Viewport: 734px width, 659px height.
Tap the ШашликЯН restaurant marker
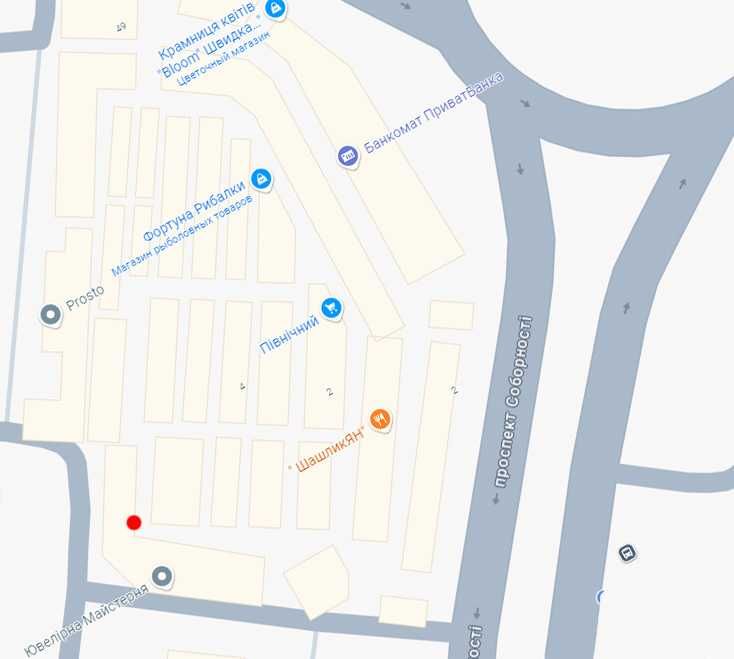380,420
